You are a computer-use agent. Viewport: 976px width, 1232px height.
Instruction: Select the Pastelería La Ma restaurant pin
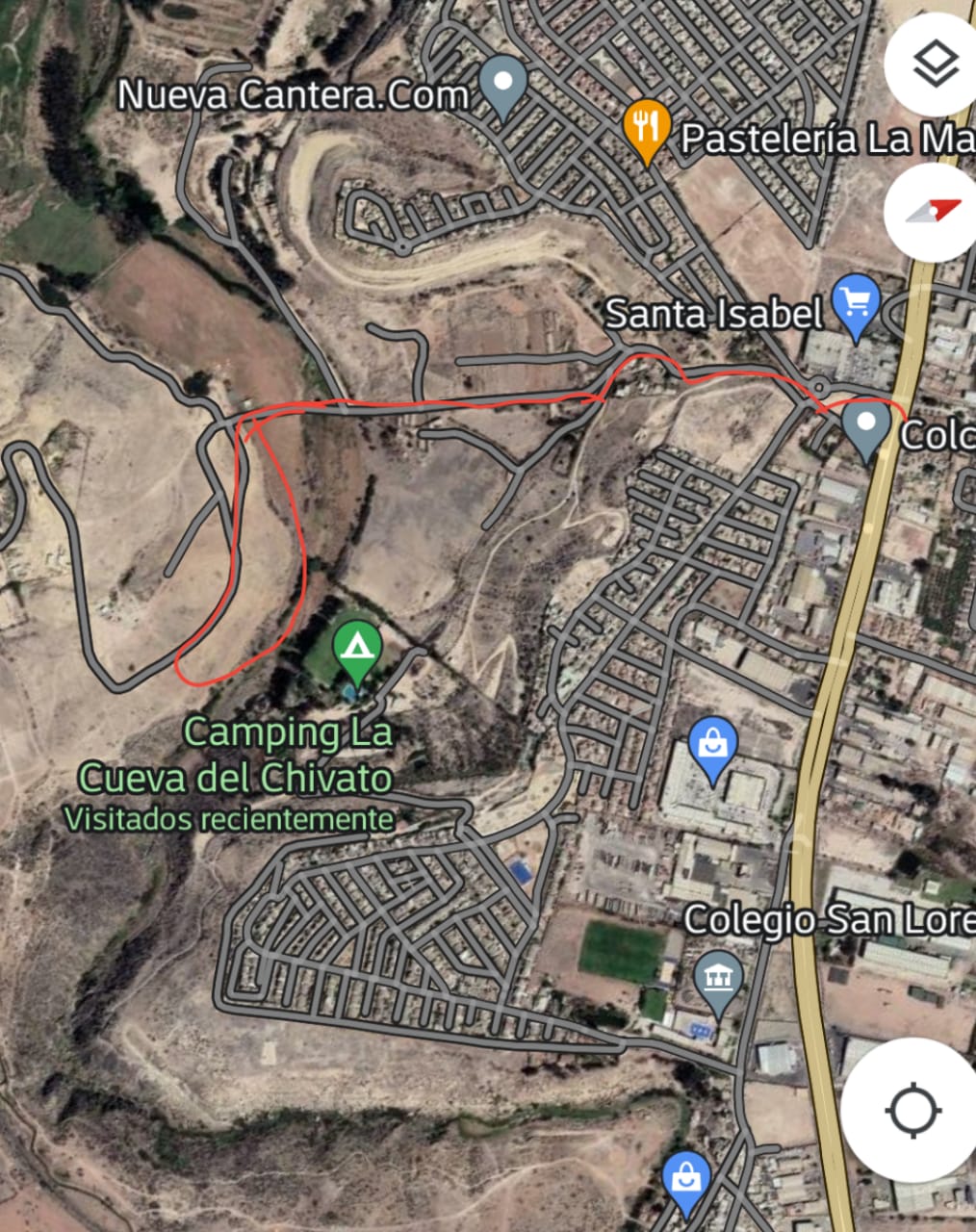[646, 130]
